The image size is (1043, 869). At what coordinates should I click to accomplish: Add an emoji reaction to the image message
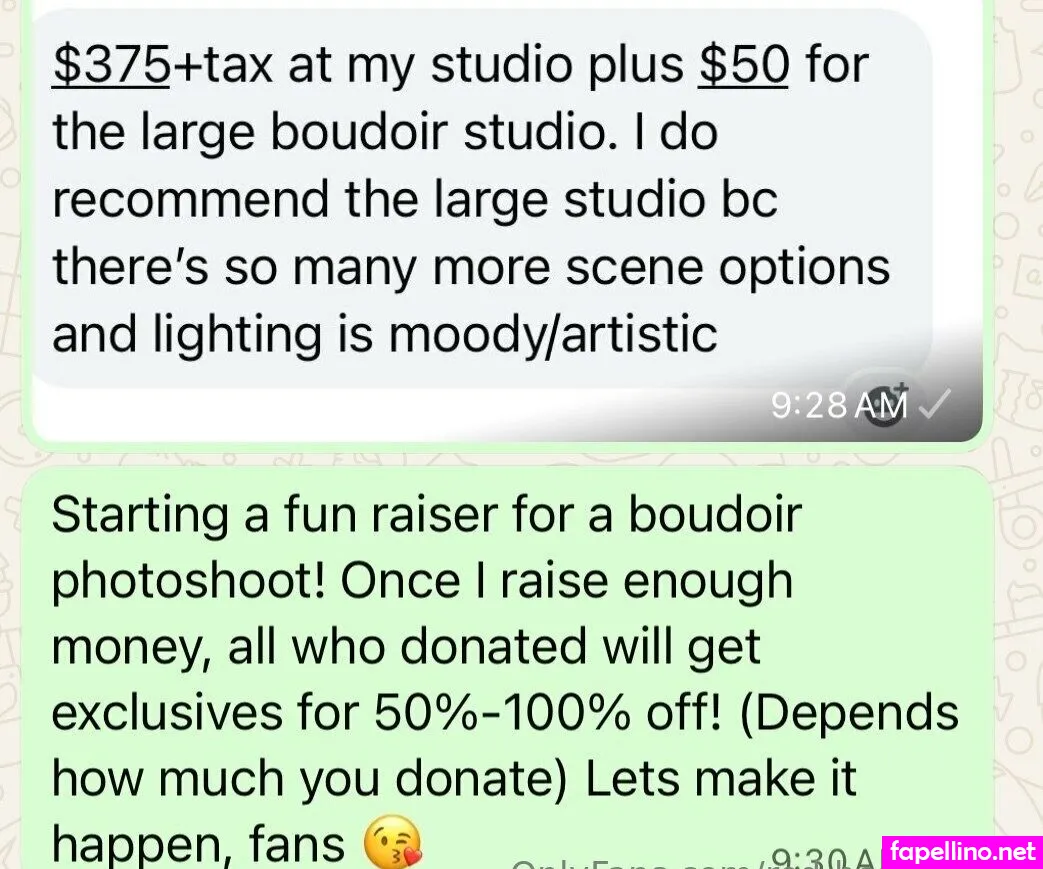click(886, 405)
